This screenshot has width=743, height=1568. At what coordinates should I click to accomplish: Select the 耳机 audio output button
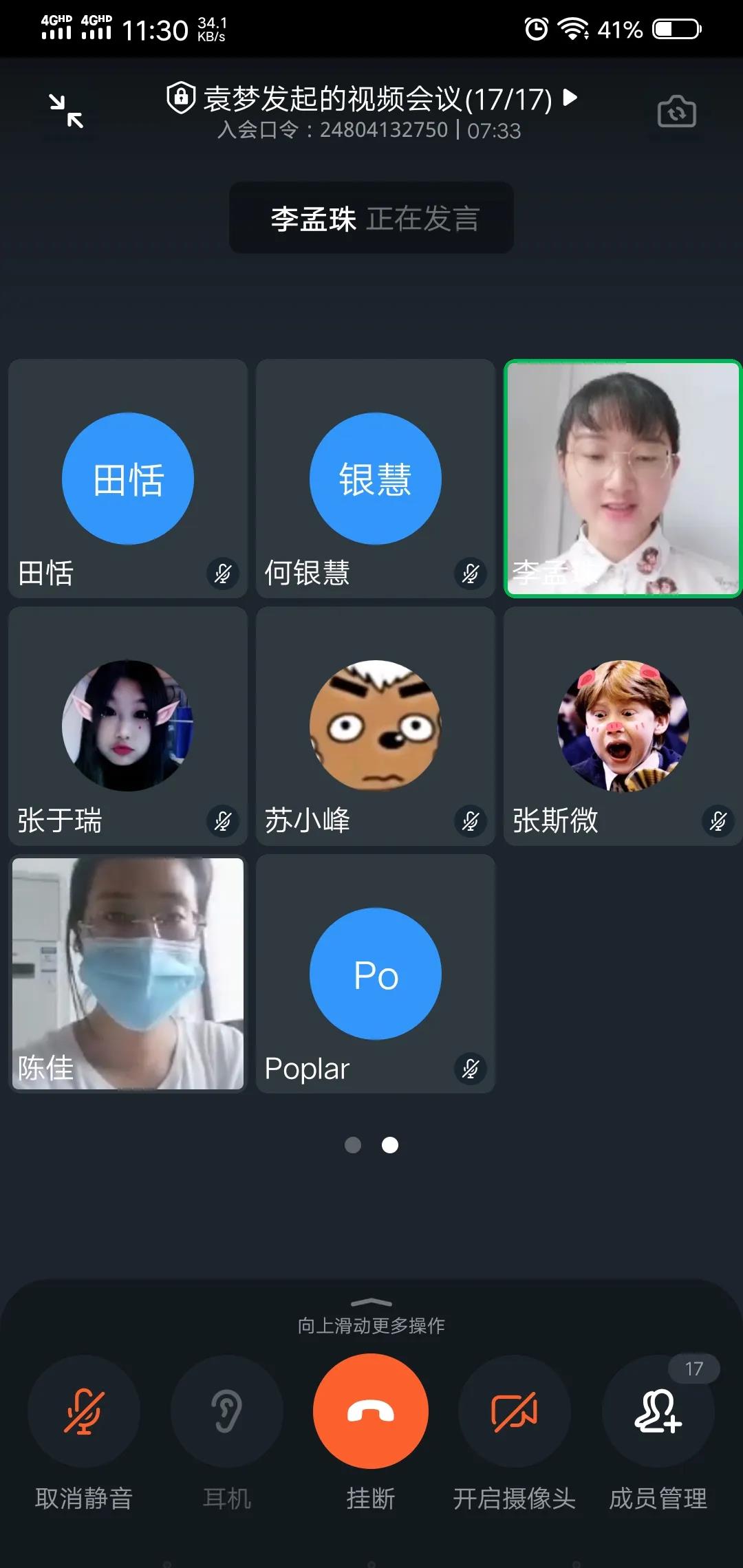point(227,1411)
